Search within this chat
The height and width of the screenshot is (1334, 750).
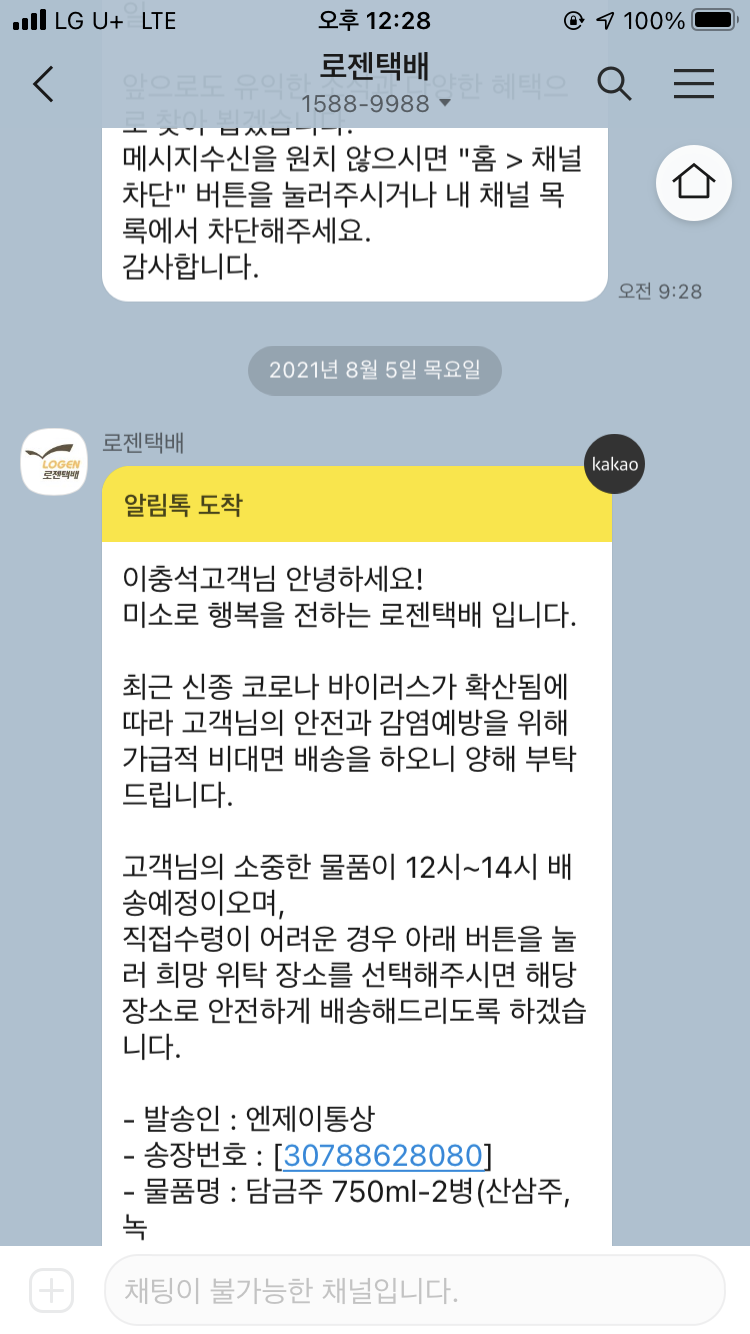click(x=614, y=84)
